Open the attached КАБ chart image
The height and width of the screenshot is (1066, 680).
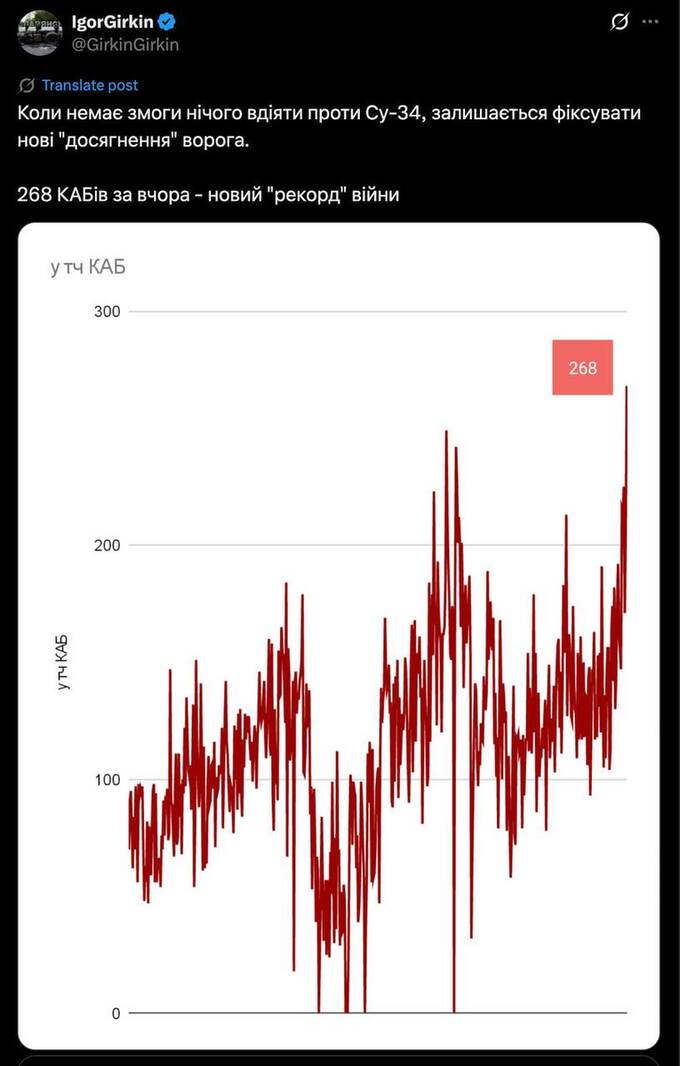coord(338,640)
